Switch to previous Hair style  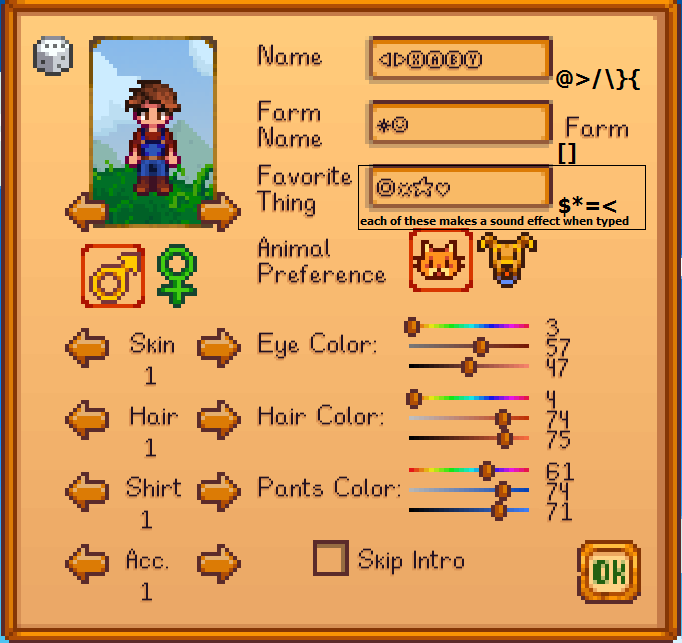coord(87,418)
